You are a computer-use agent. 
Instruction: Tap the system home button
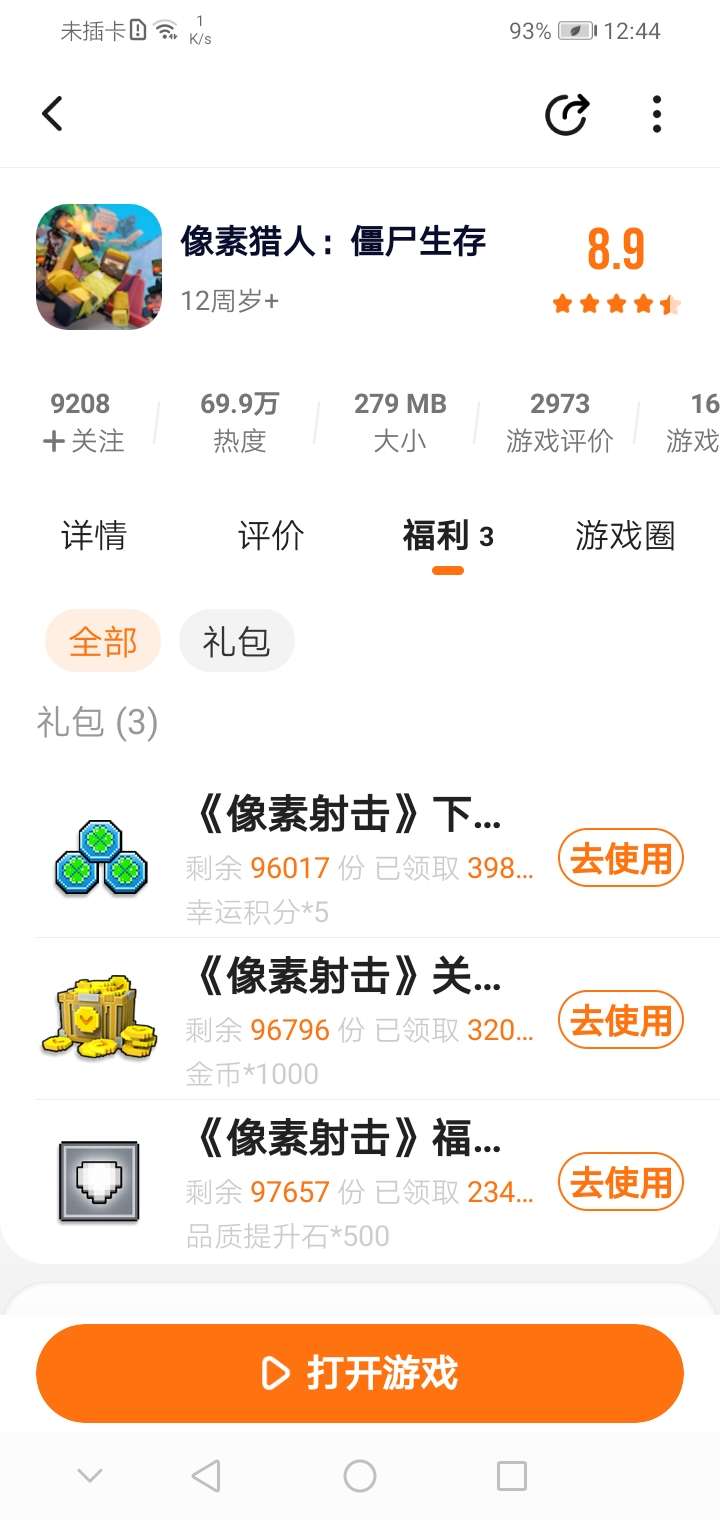[360, 1475]
